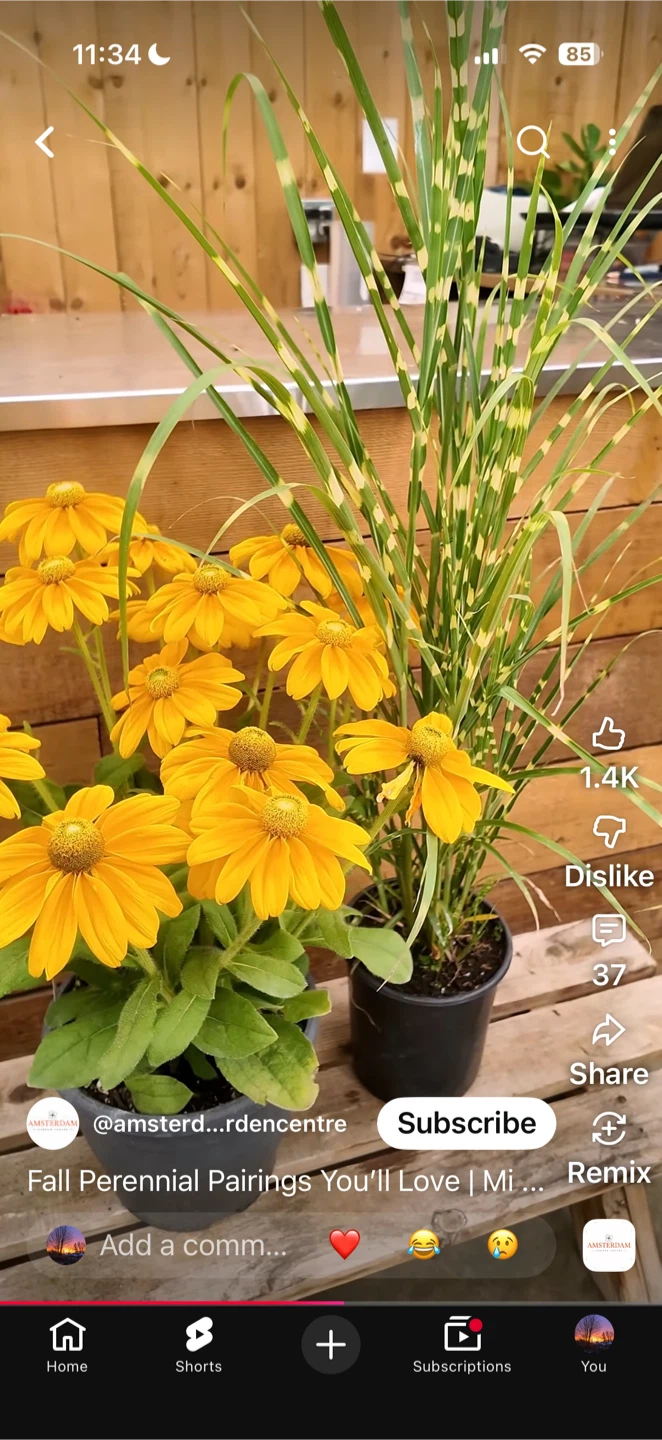Image resolution: width=662 pixels, height=1440 pixels.
Task: React with the red heart emoji
Action: click(x=345, y=1245)
